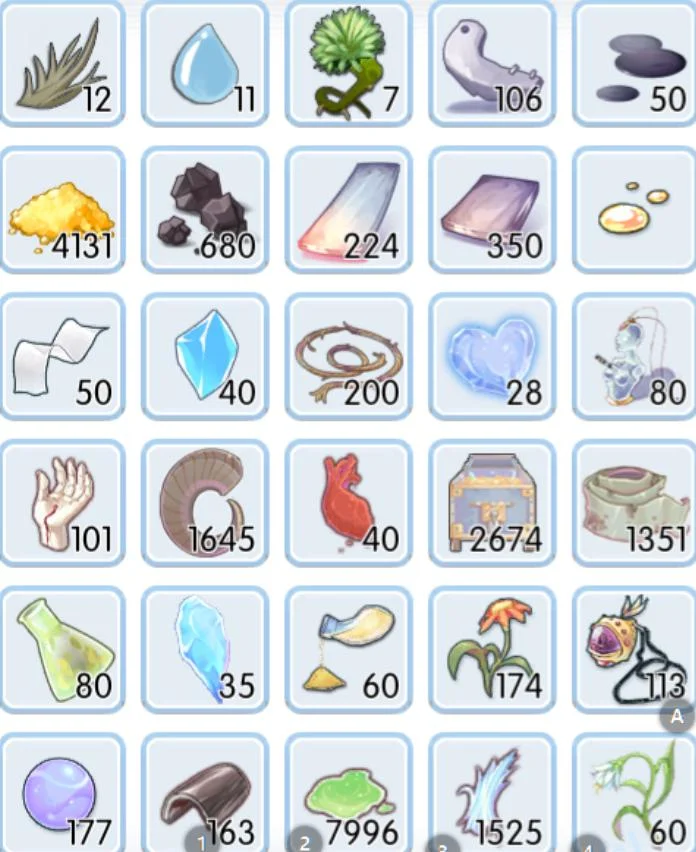
Task: Tap the green herb item with count 7
Action: [x=348, y=64]
